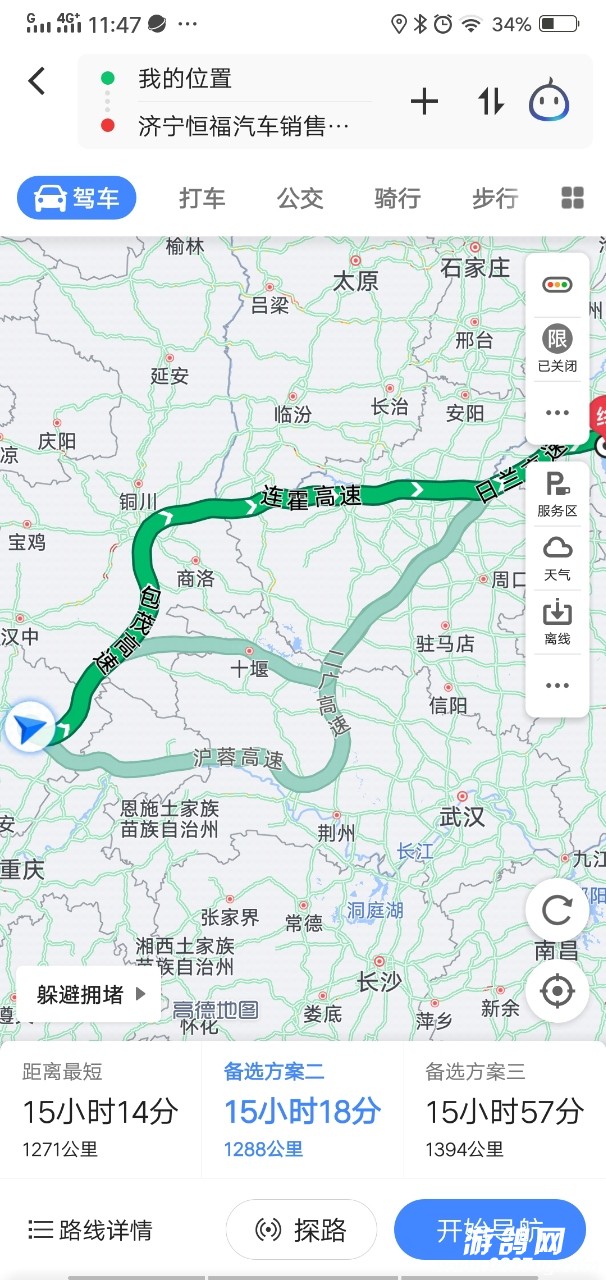The height and width of the screenshot is (1280, 606).
Task: Swap start and destination
Action: 490,101
